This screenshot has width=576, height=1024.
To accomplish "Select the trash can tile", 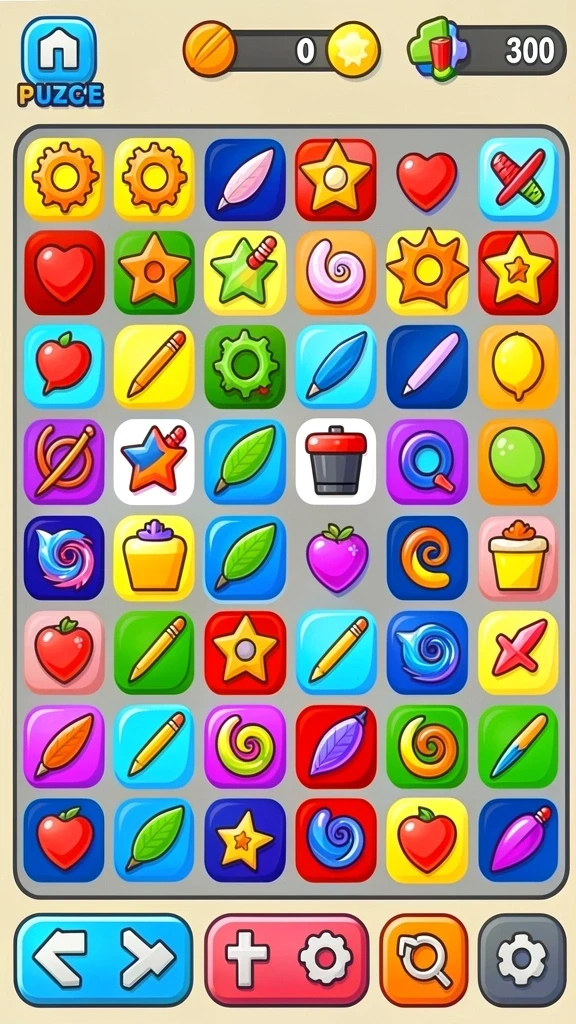I will (x=336, y=461).
